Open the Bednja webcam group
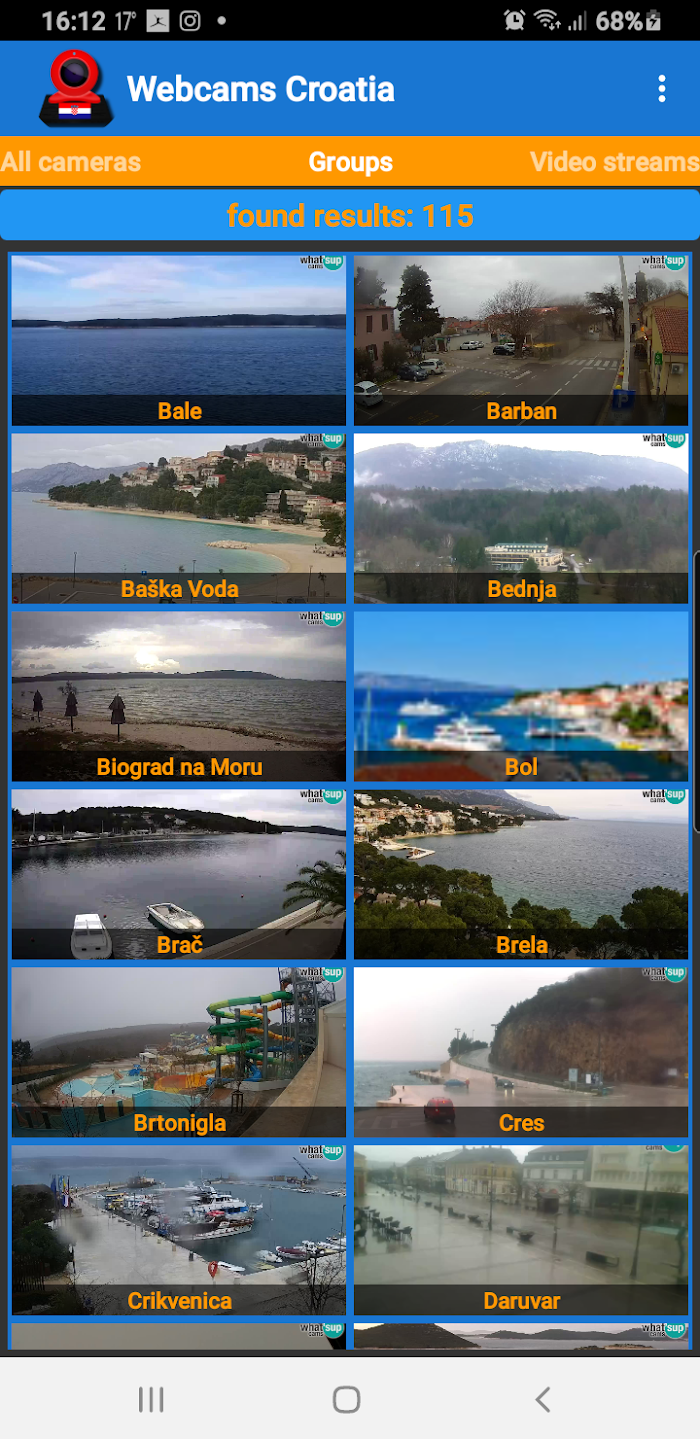Screen dimensions: 700x1439 521,519
